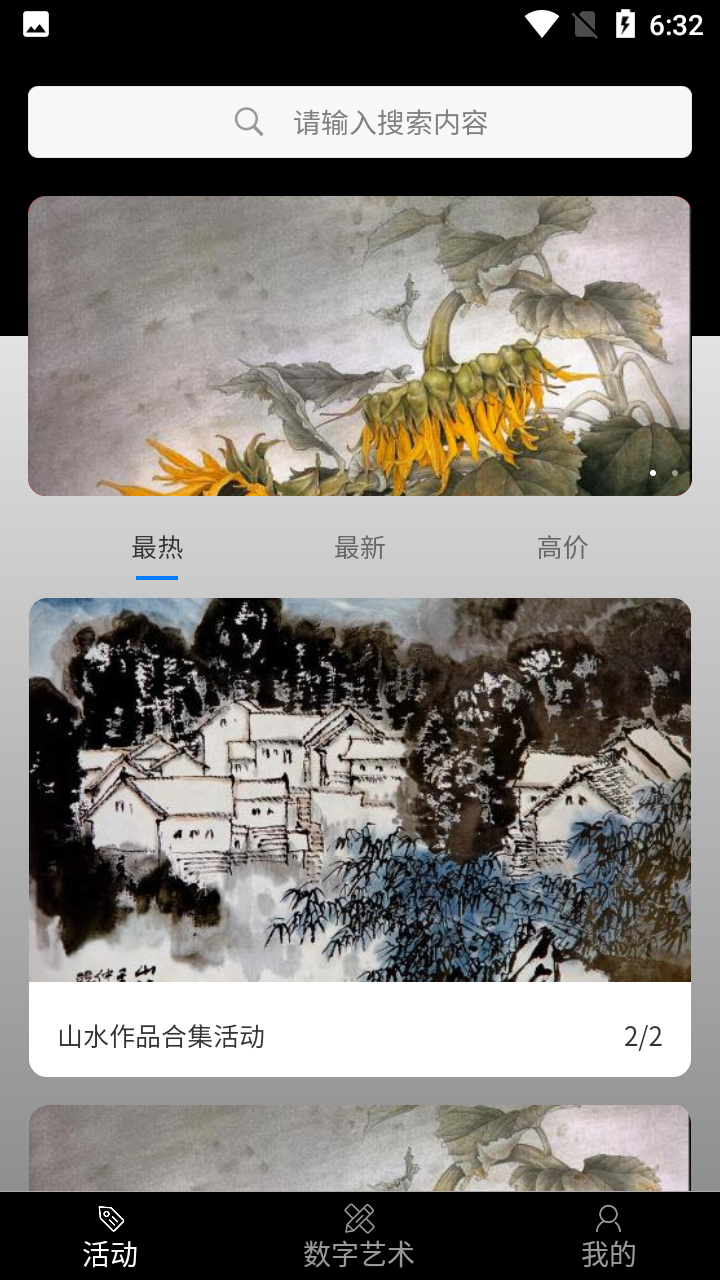This screenshot has height=1280, width=720.
Task: Select the 最热 tab
Action: click(157, 548)
